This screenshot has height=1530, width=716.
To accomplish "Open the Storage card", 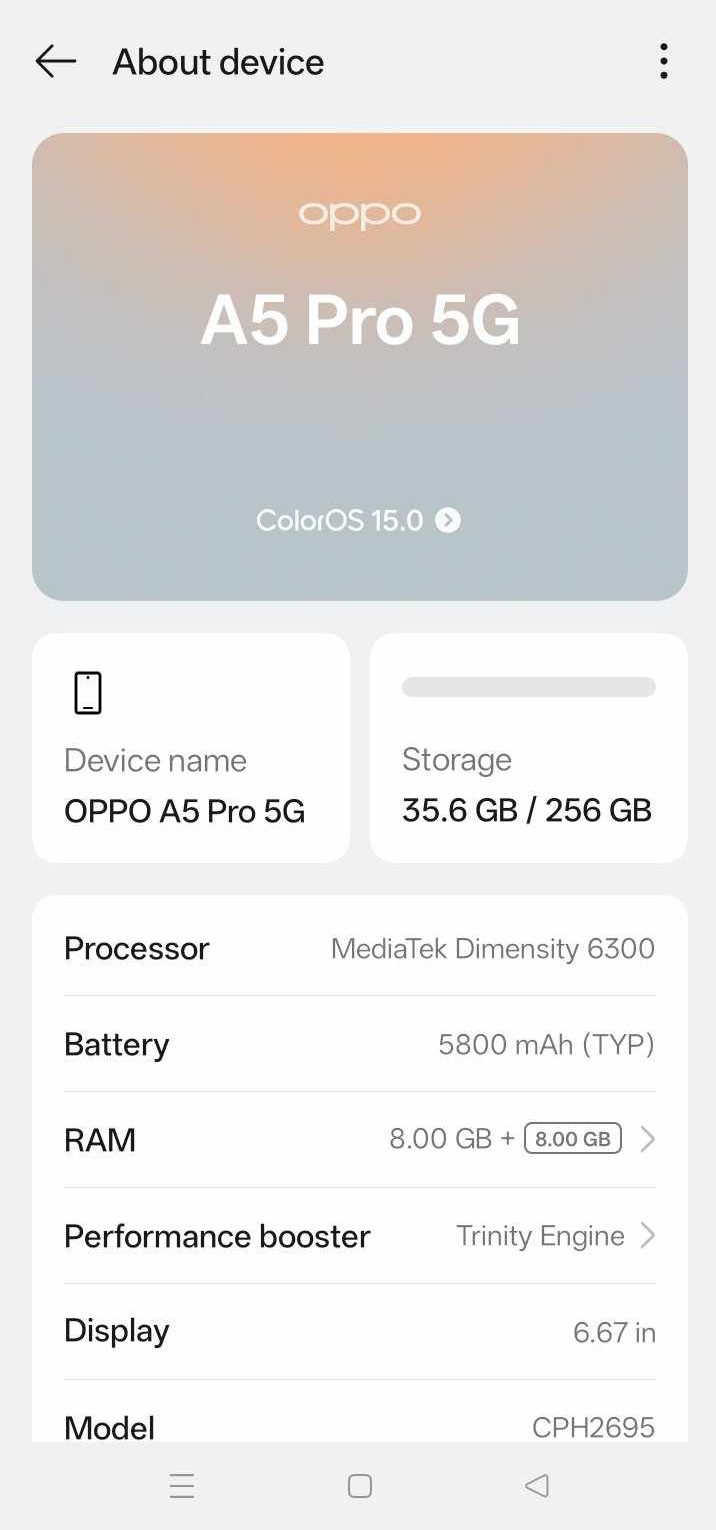I will click(x=528, y=748).
